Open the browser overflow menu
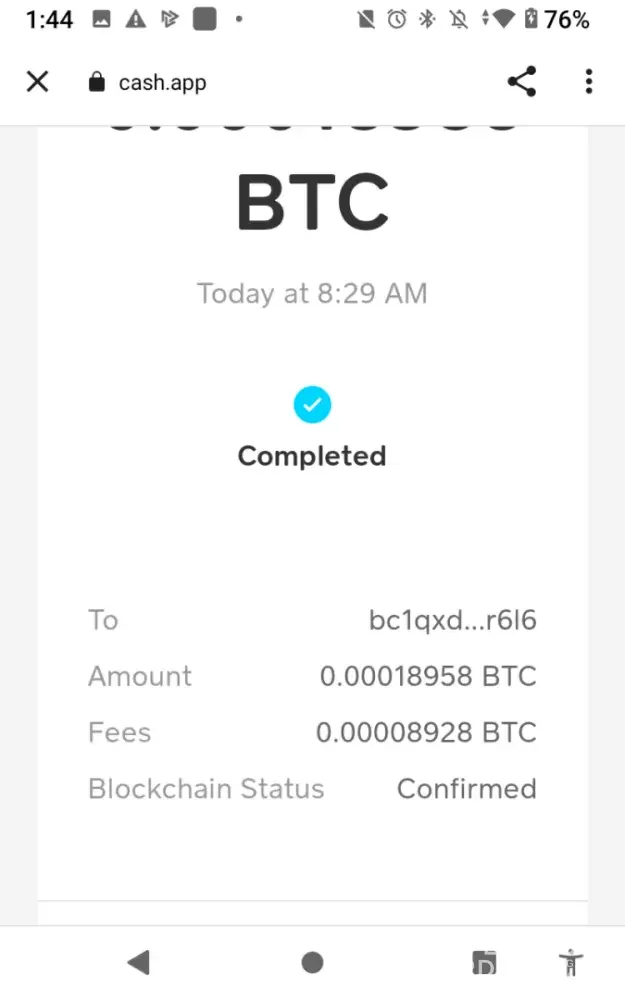 coord(589,82)
